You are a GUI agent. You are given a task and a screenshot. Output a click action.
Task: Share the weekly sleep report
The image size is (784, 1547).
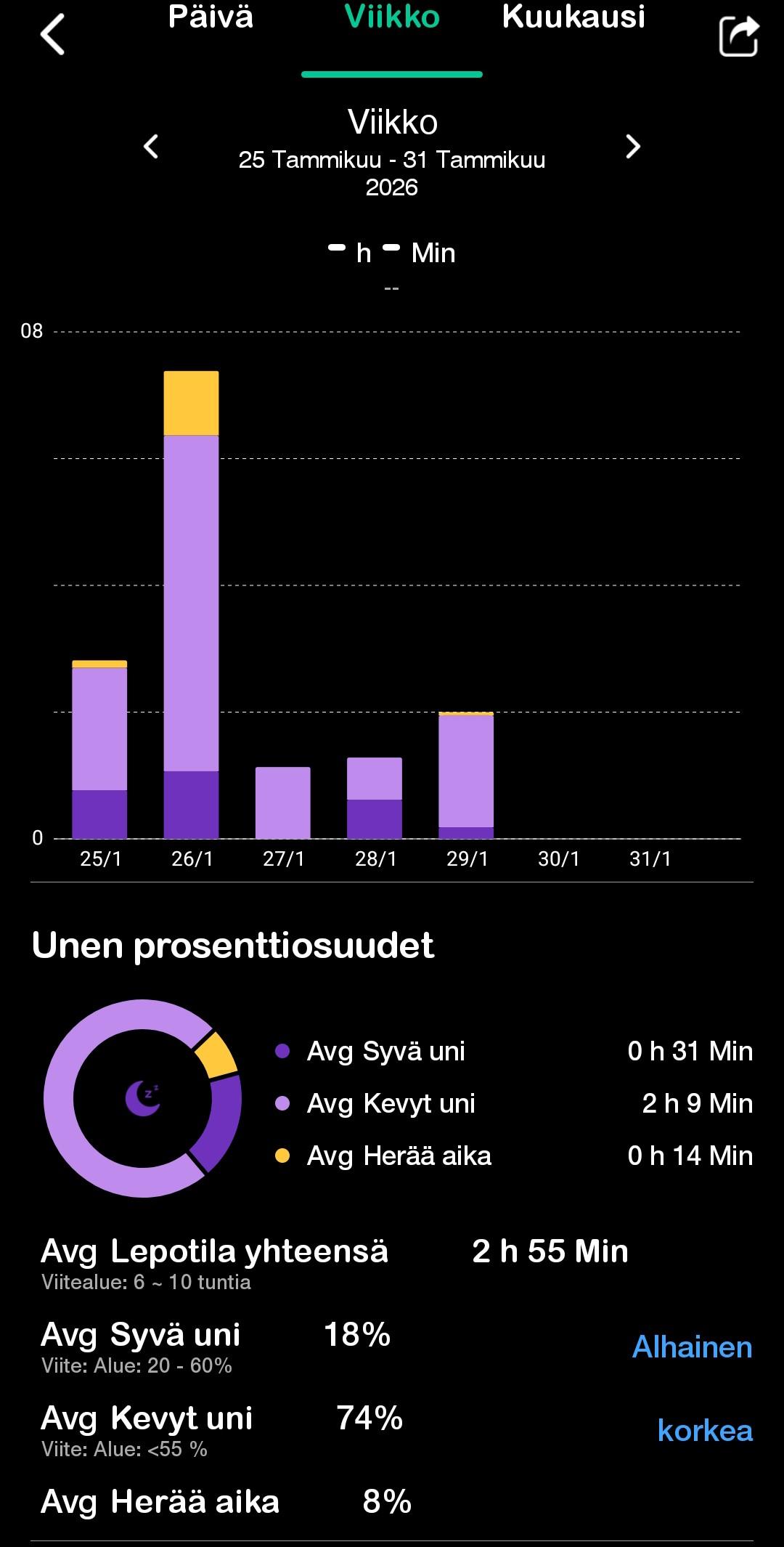coord(738,36)
